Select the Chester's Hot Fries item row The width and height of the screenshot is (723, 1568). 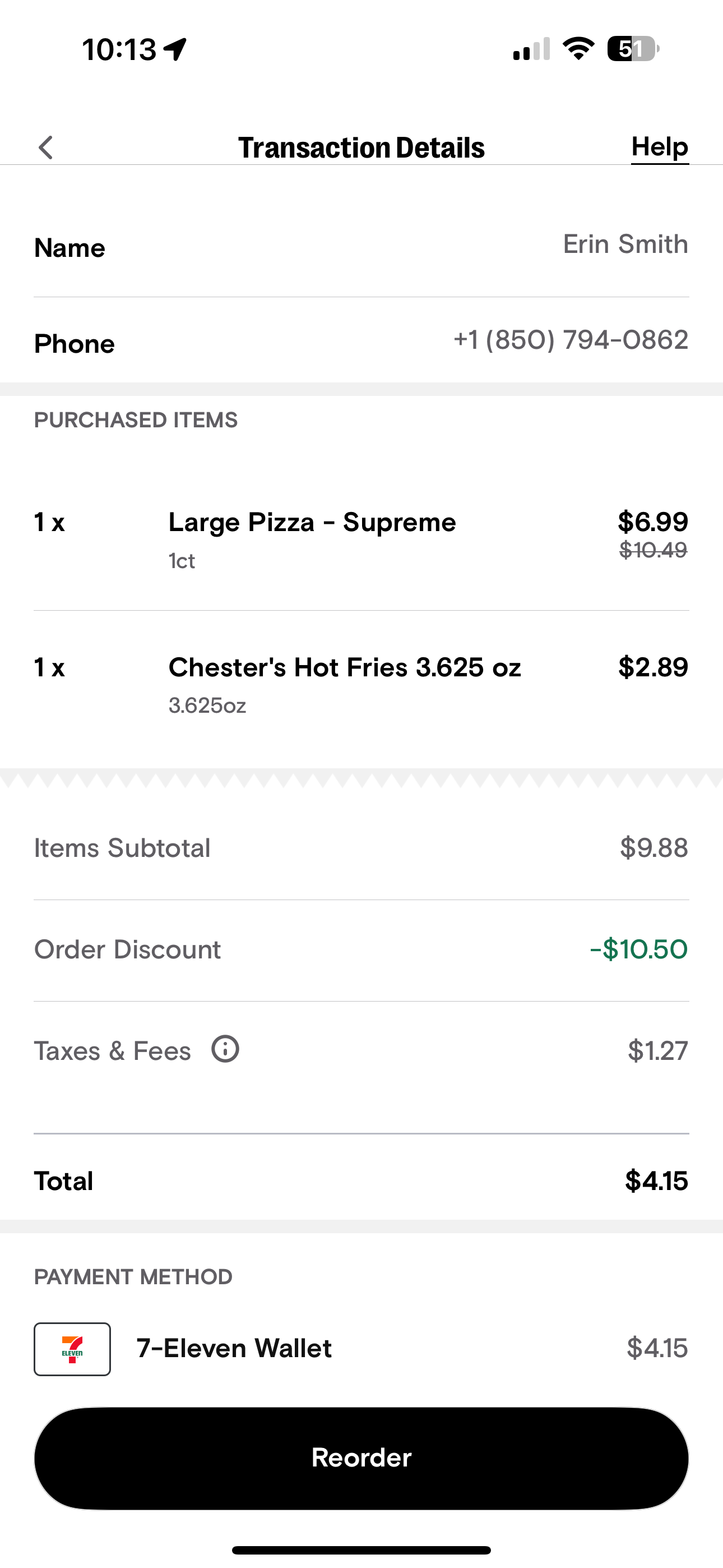361,683
